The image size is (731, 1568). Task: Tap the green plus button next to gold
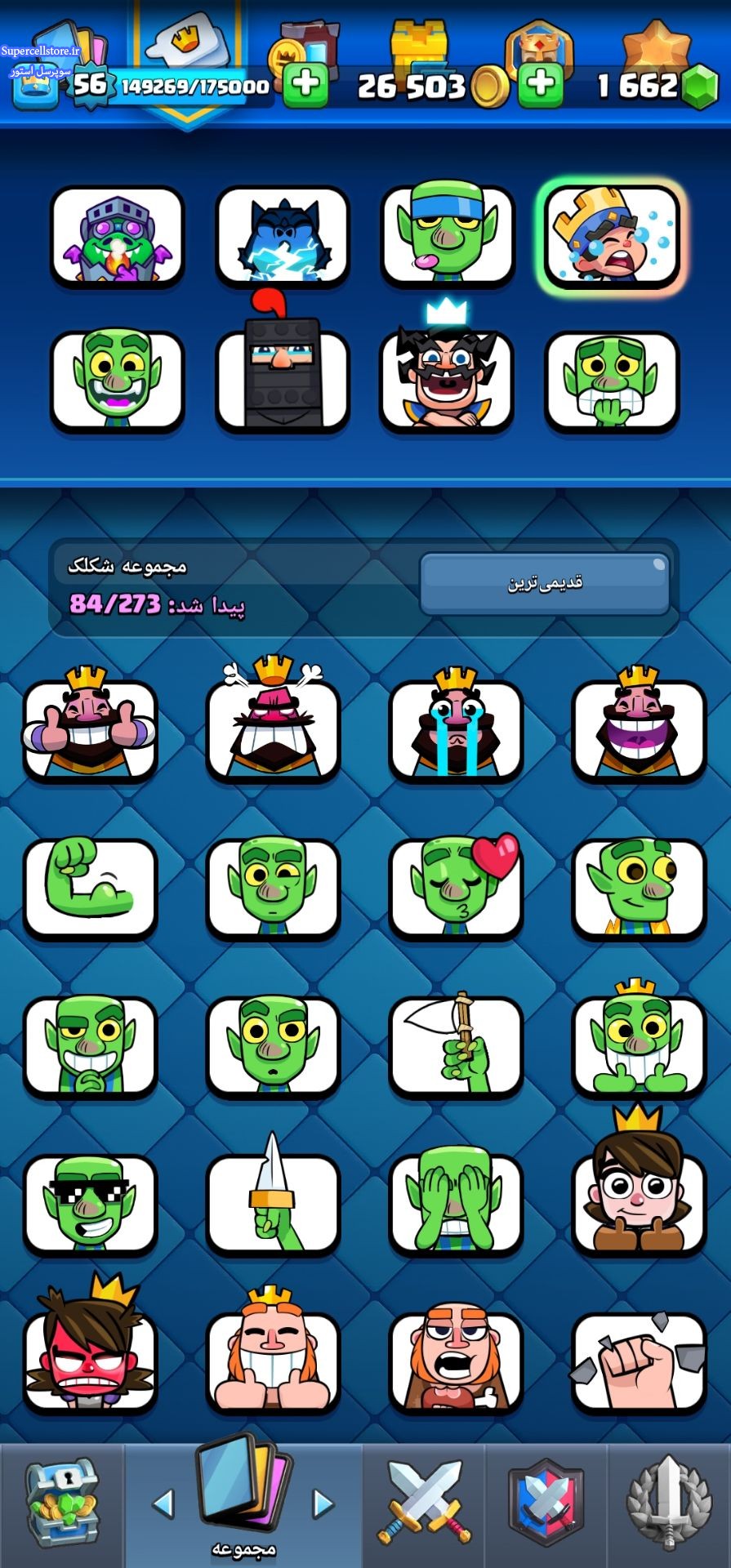pos(541,84)
